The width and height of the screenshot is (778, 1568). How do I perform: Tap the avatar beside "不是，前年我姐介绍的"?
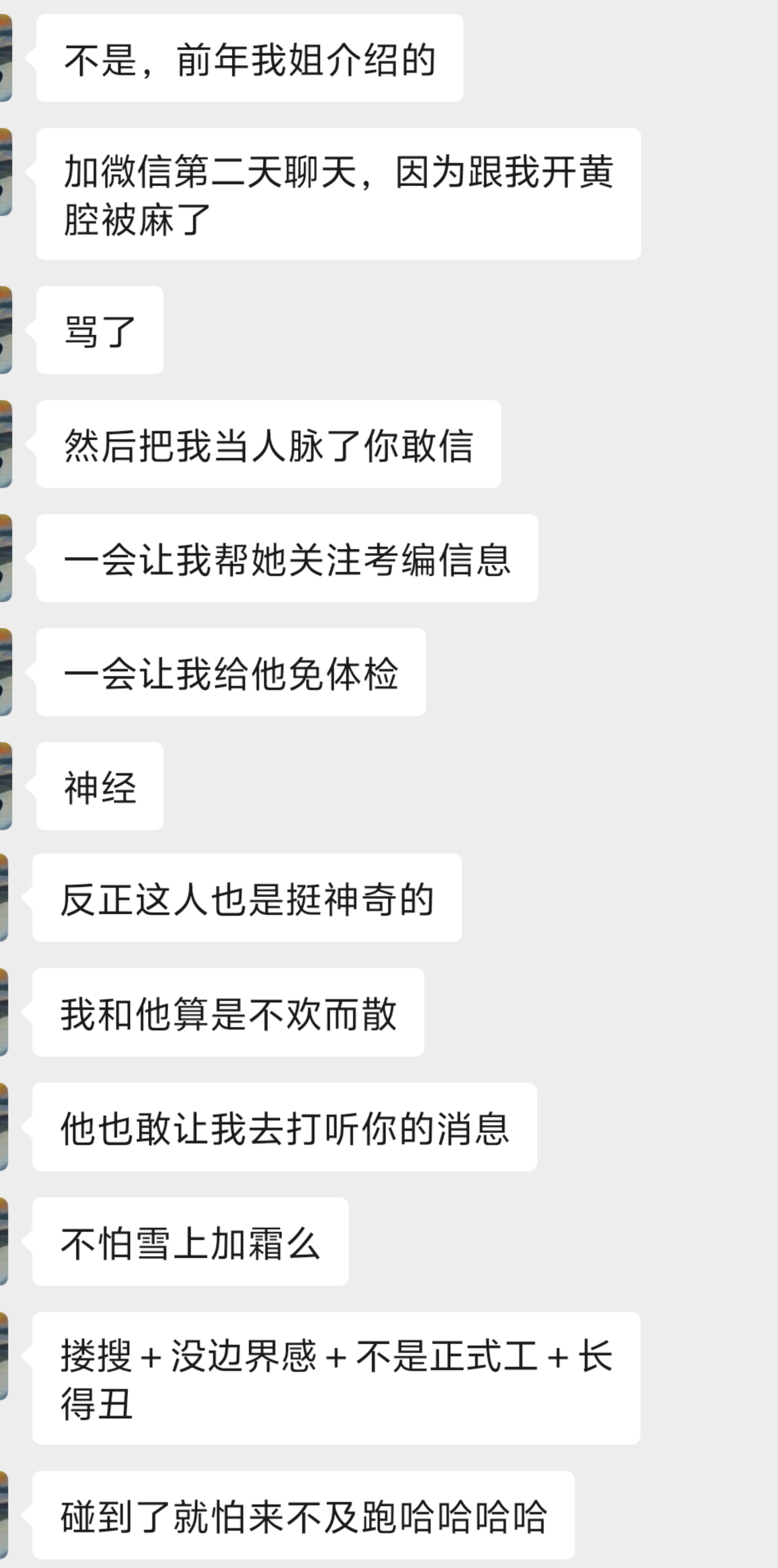[5, 58]
